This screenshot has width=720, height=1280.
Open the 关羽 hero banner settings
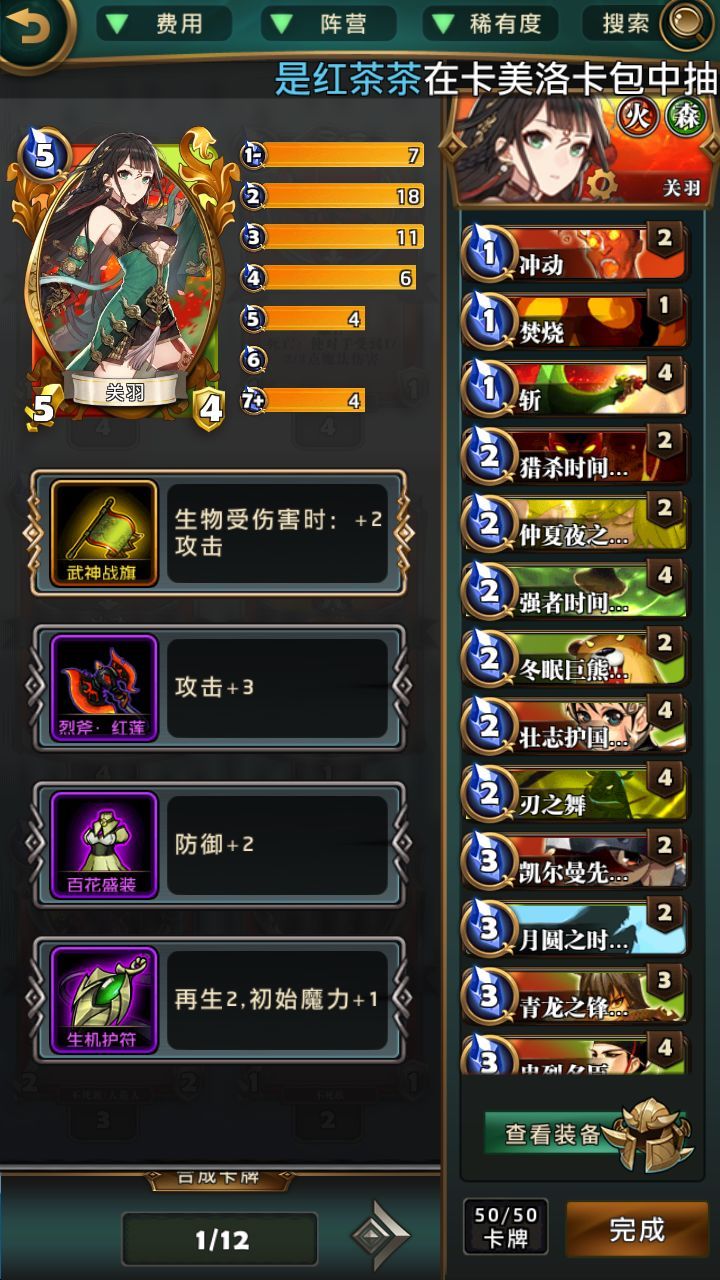(x=602, y=182)
